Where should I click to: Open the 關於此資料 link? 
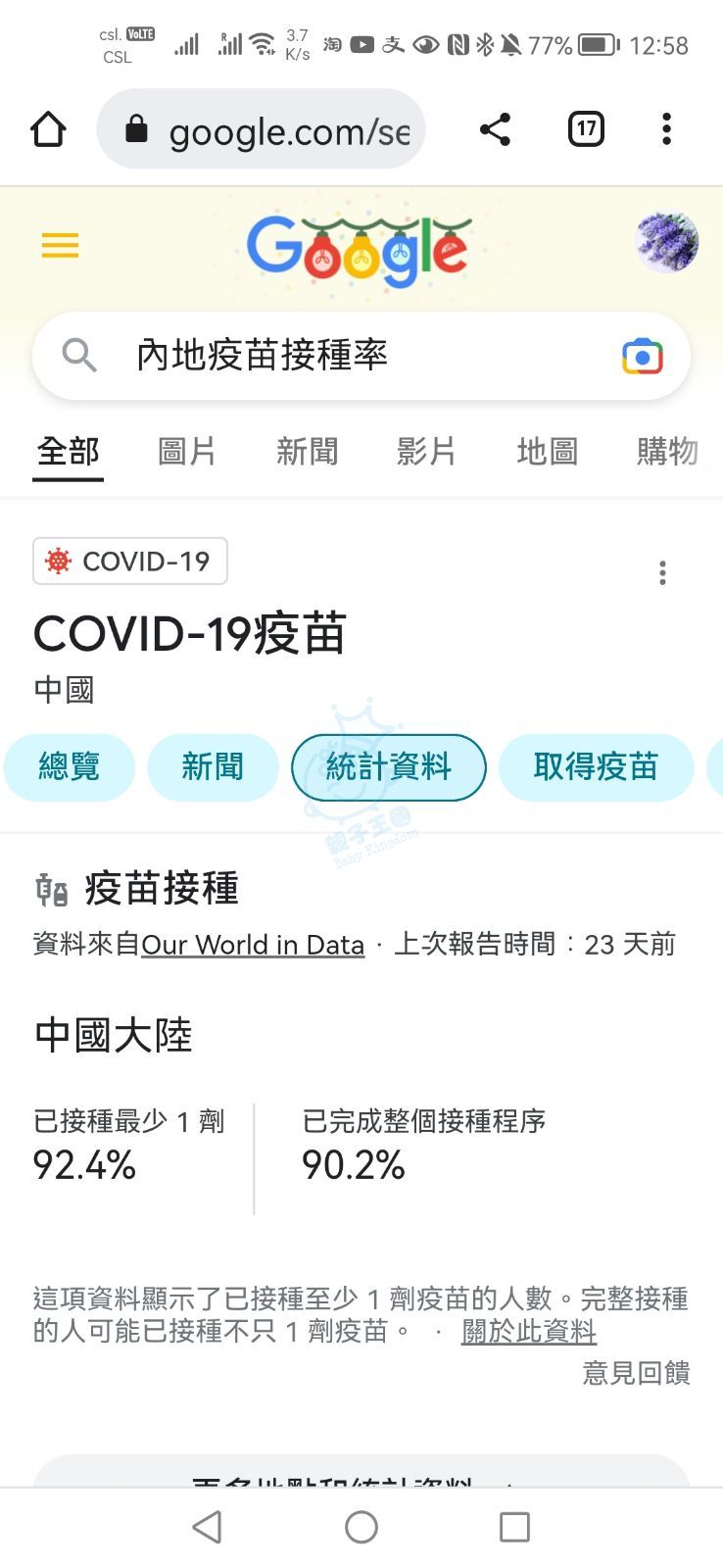click(x=529, y=1331)
